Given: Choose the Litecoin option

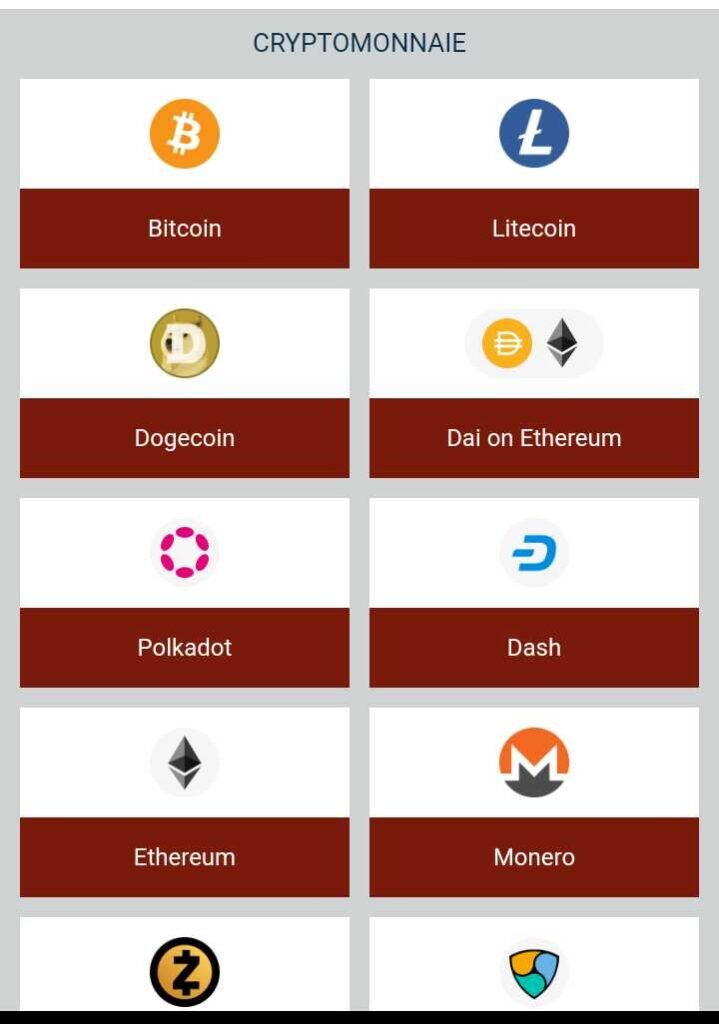Looking at the screenshot, I should pyautogui.click(x=533, y=227).
